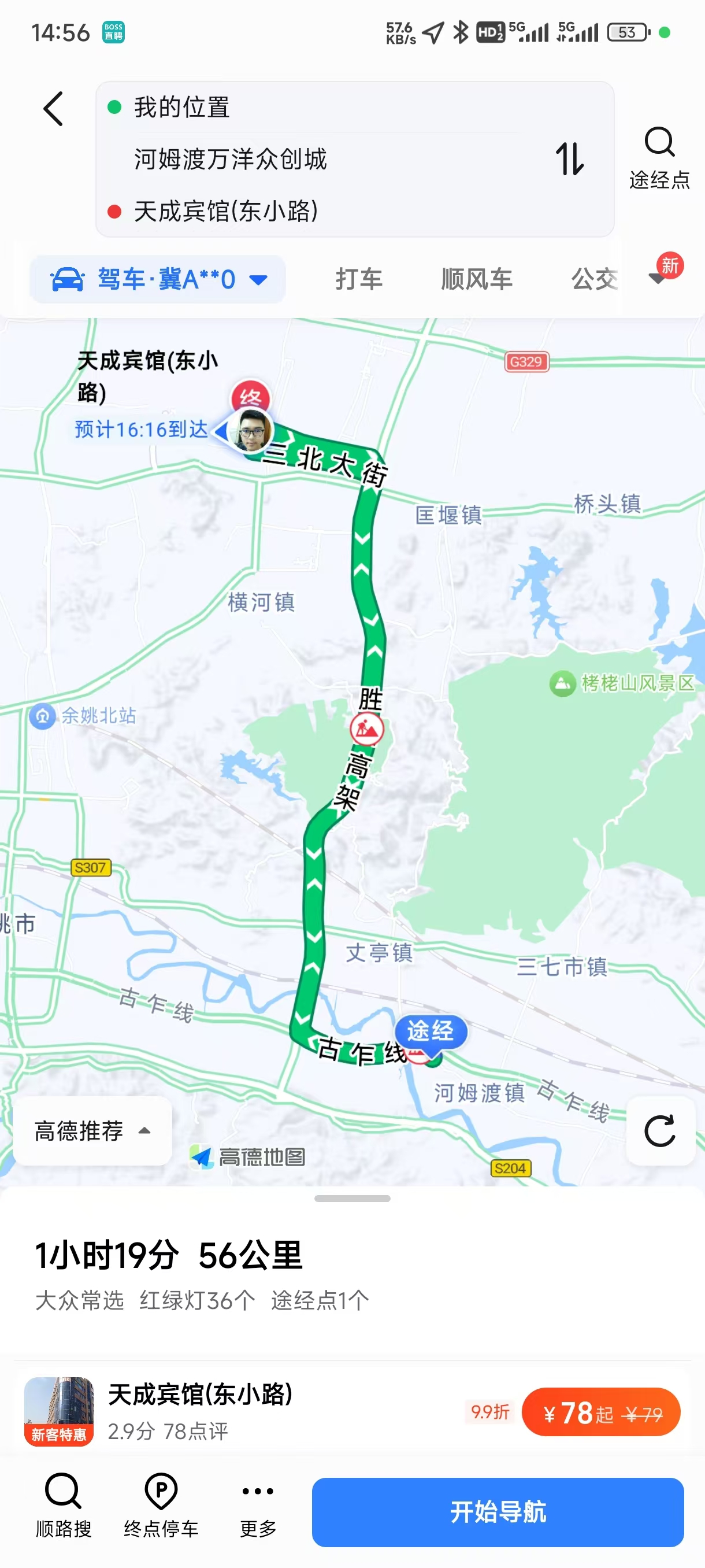The width and height of the screenshot is (705, 1568).
Task: Switch to the 打车 tab
Action: [359, 279]
